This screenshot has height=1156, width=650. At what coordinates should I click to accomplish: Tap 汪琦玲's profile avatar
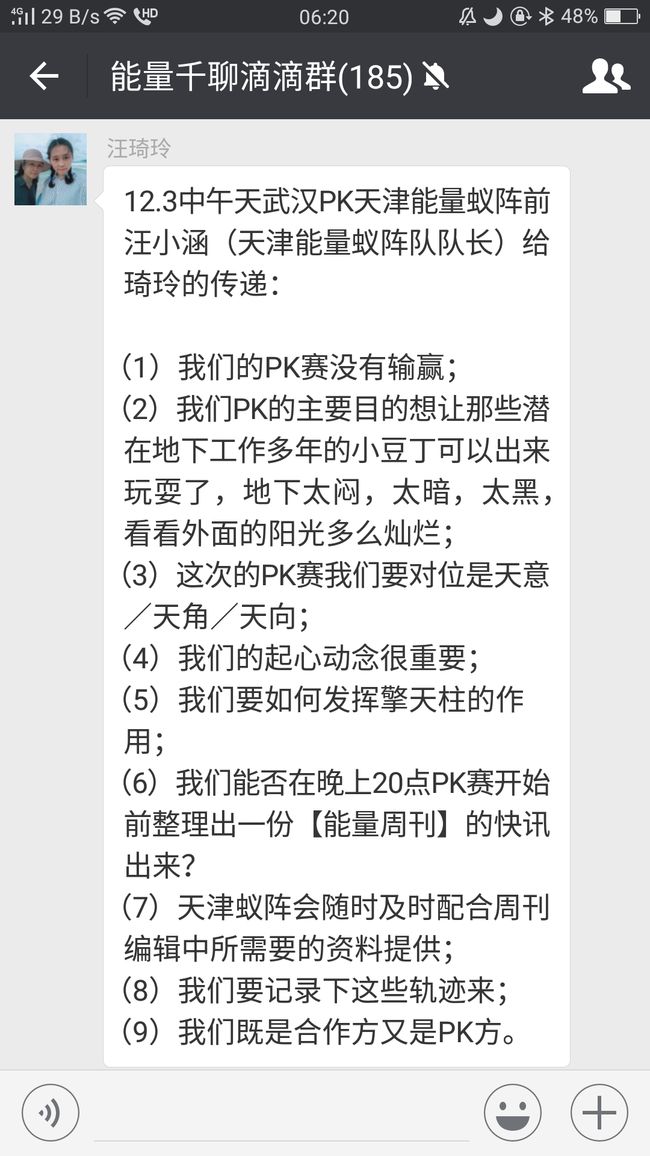click(x=51, y=170)
